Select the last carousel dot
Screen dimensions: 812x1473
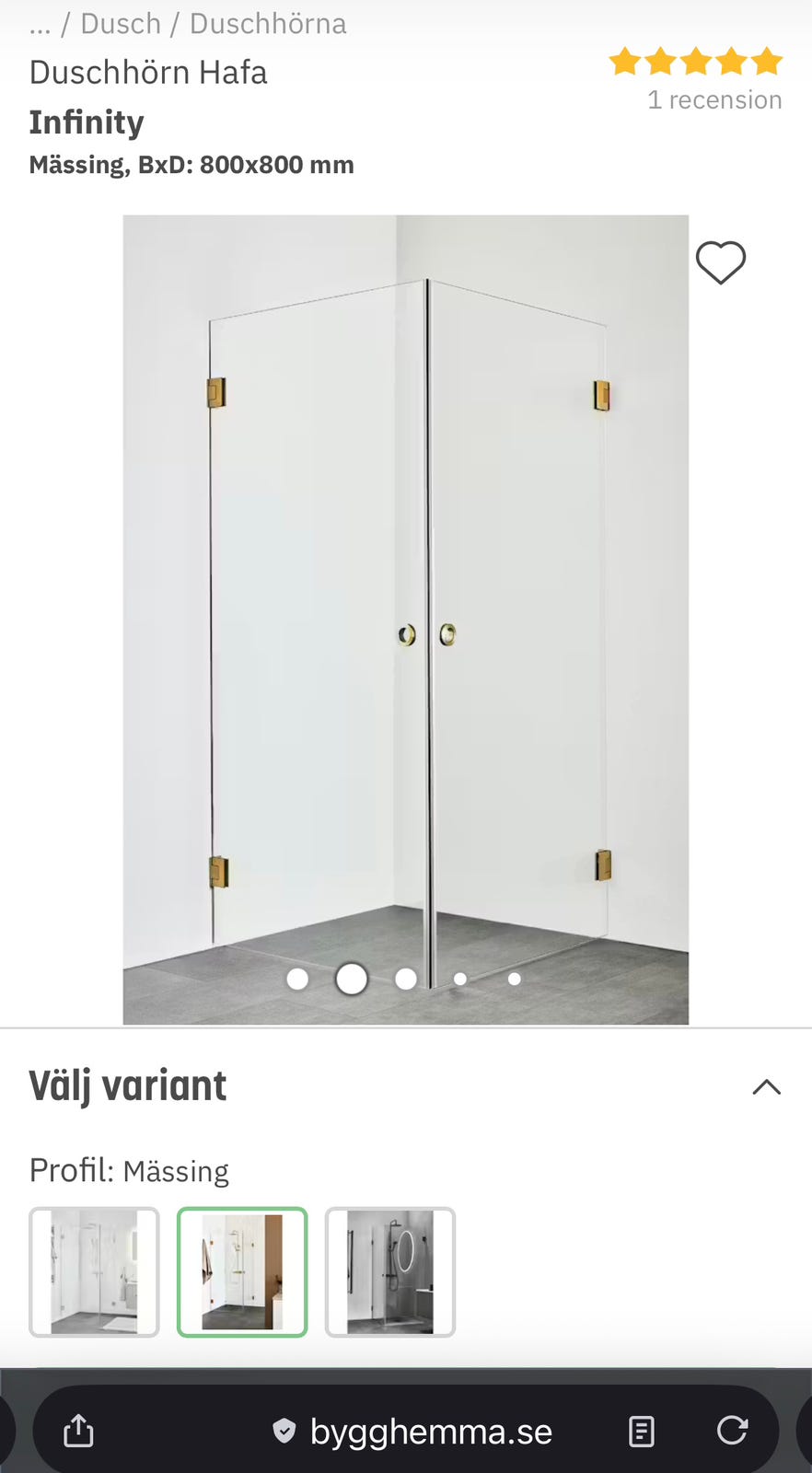[x=514, y=979]
